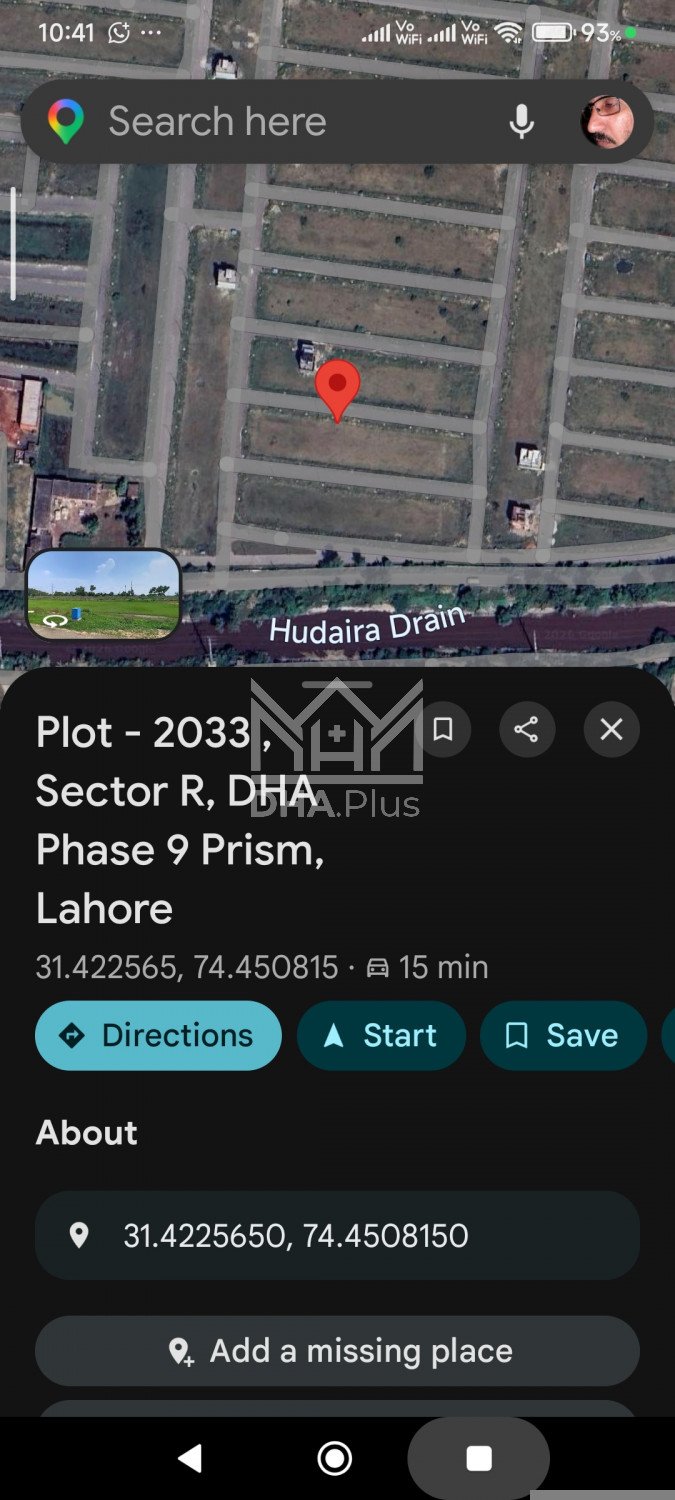Screen dimensions: 675x1500
Task: Open recent apps from the navigation bar
Action: pos(479,1458)
